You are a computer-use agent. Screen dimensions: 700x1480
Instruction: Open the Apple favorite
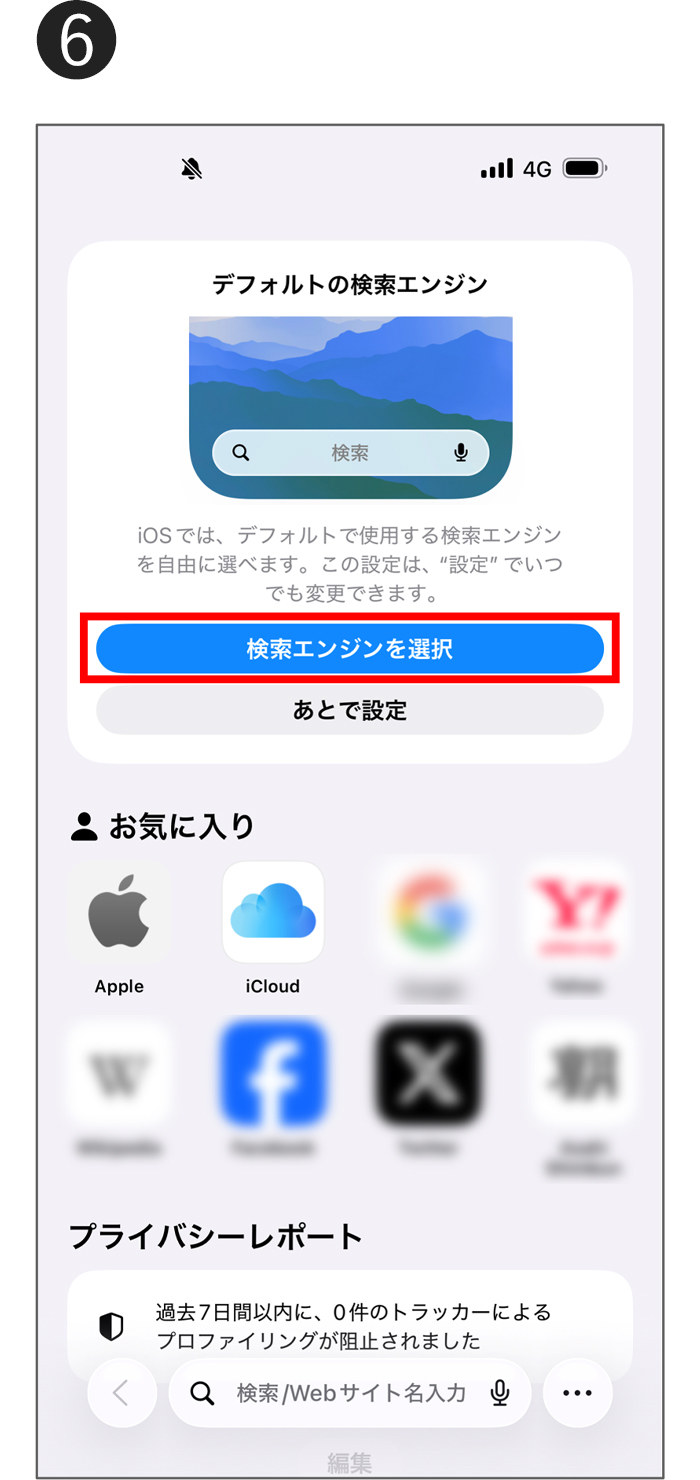[x=119, y=913]
